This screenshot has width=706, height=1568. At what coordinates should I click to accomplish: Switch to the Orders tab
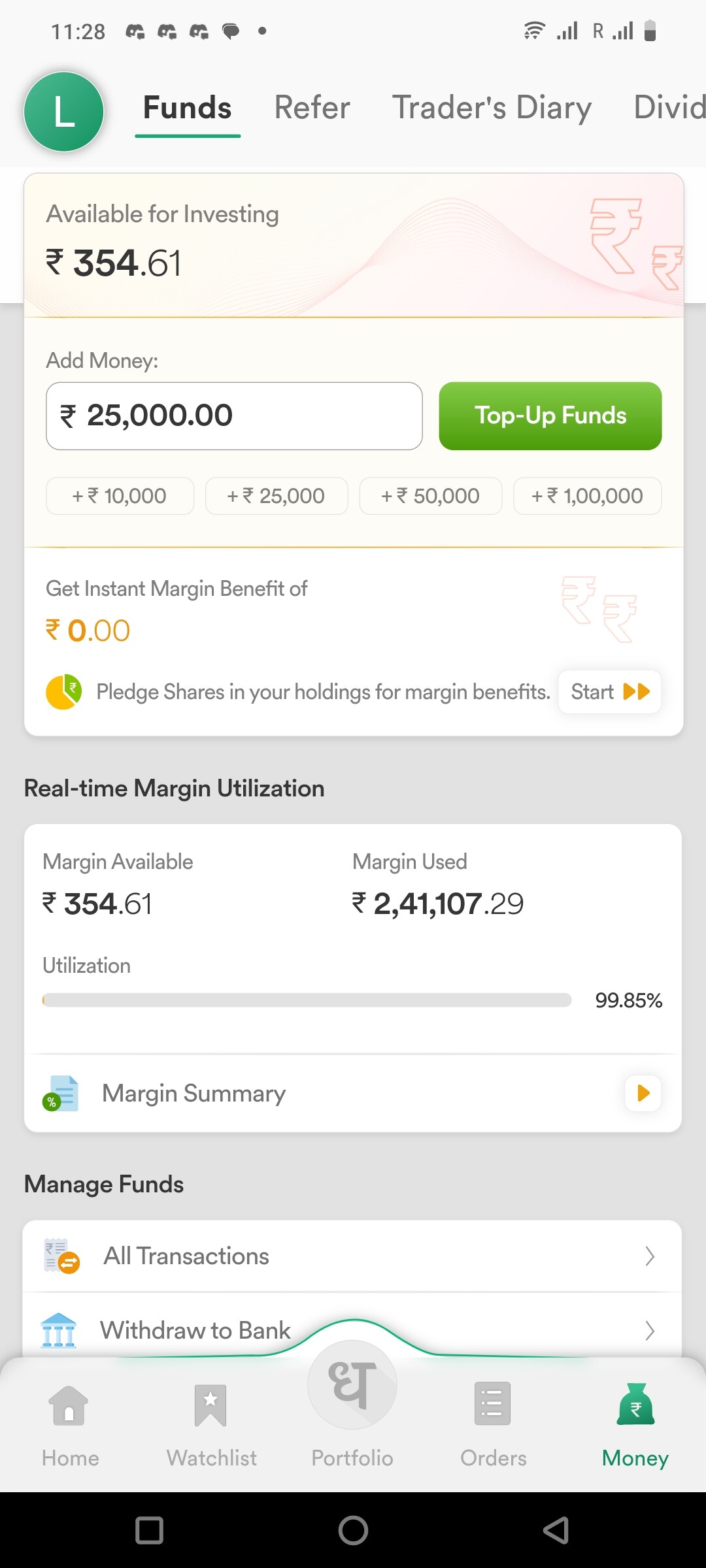click(x=494, y=1424)
